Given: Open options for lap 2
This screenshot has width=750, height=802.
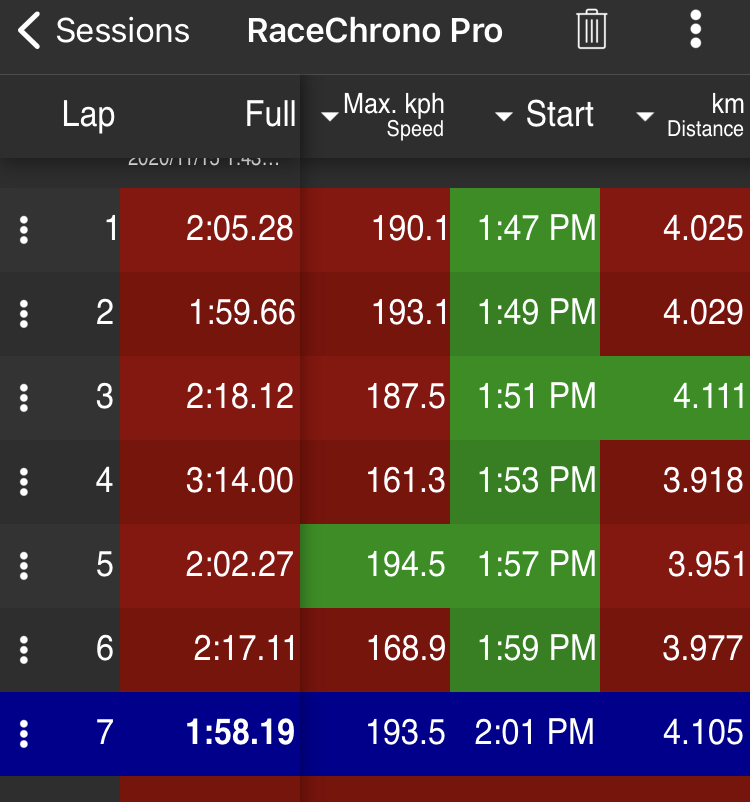Looking at the screenshot, I should coord(24,314).
